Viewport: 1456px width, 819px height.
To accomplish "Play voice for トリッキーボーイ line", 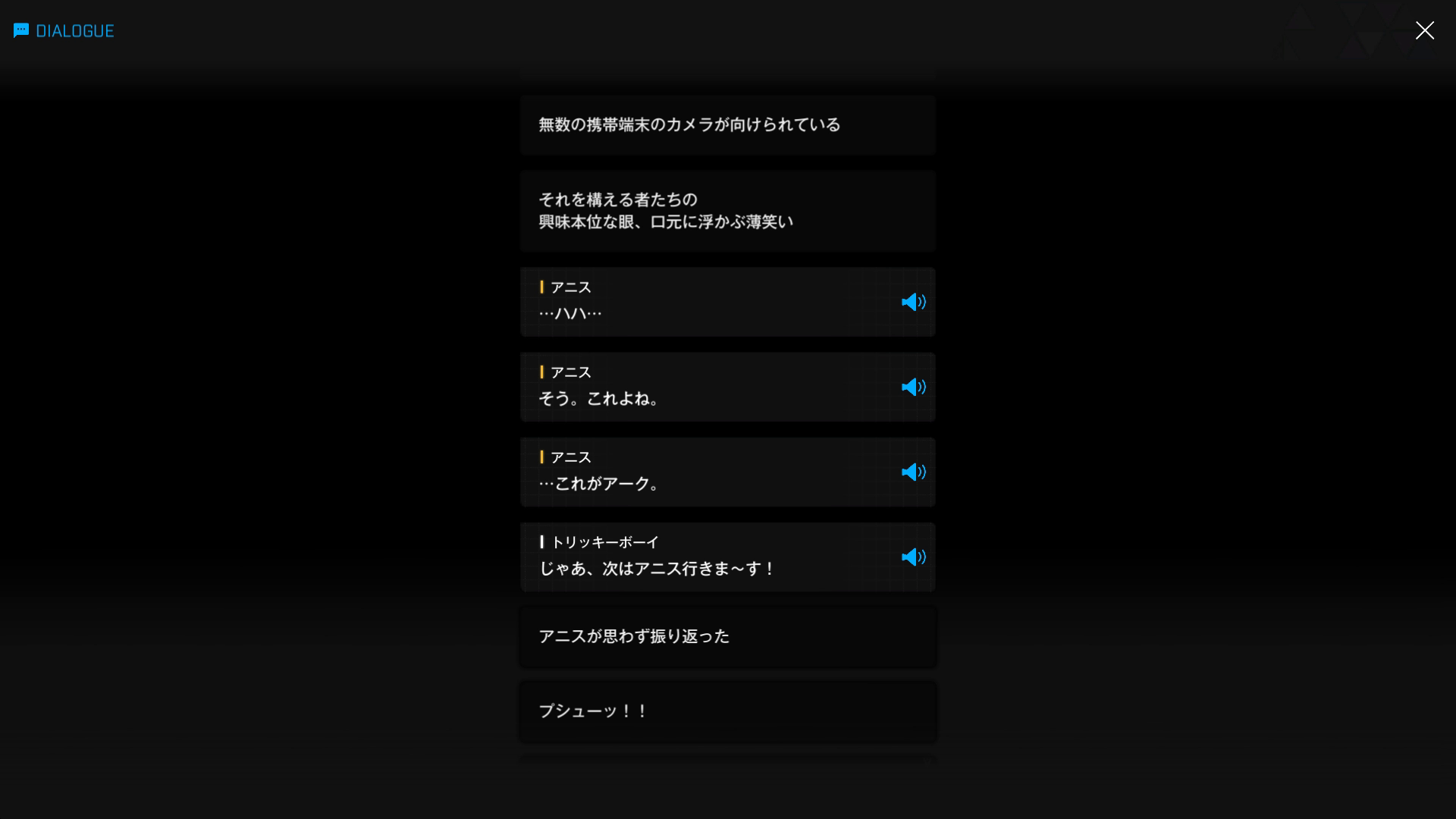I will [913, 557].
